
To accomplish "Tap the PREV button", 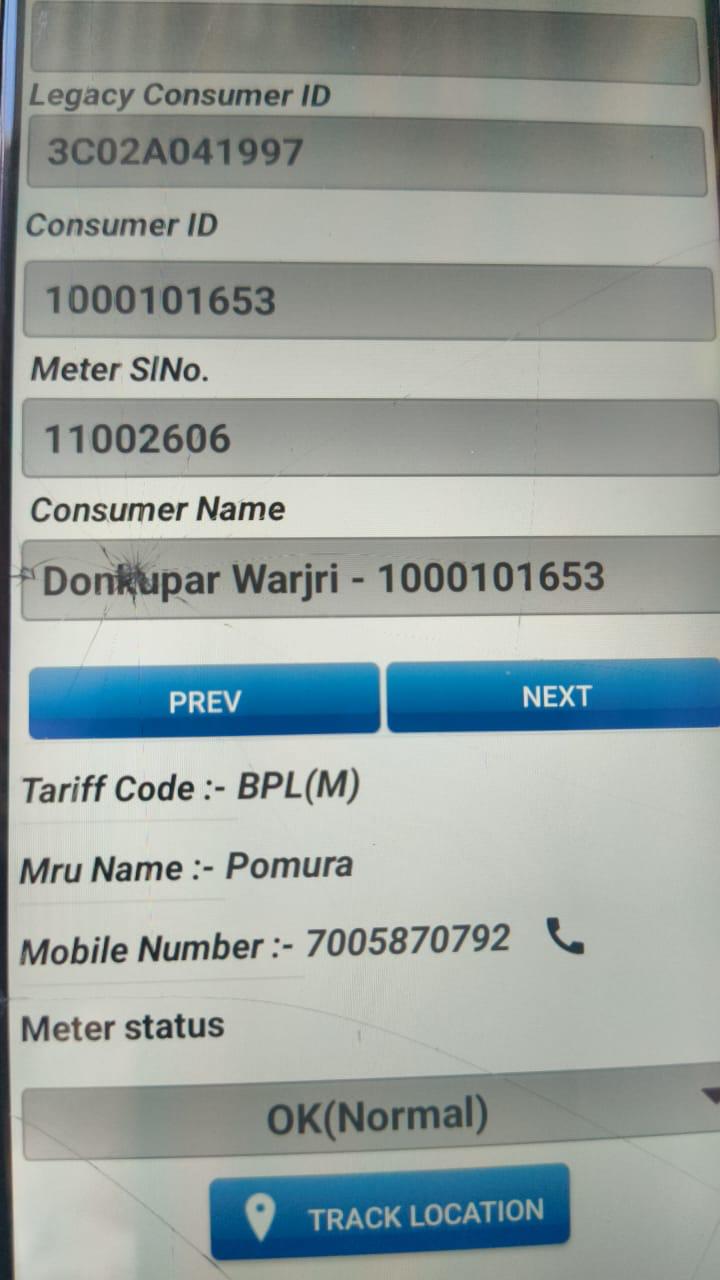I will click(204, 701).
